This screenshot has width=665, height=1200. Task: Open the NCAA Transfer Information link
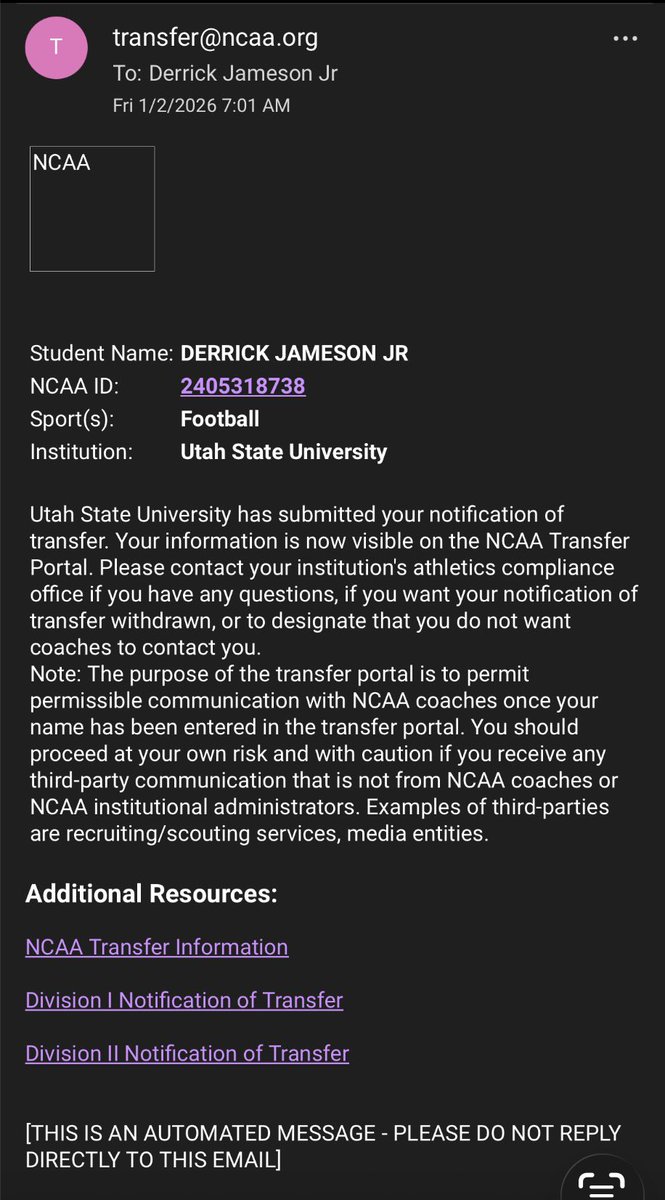(x=157, y=947)
